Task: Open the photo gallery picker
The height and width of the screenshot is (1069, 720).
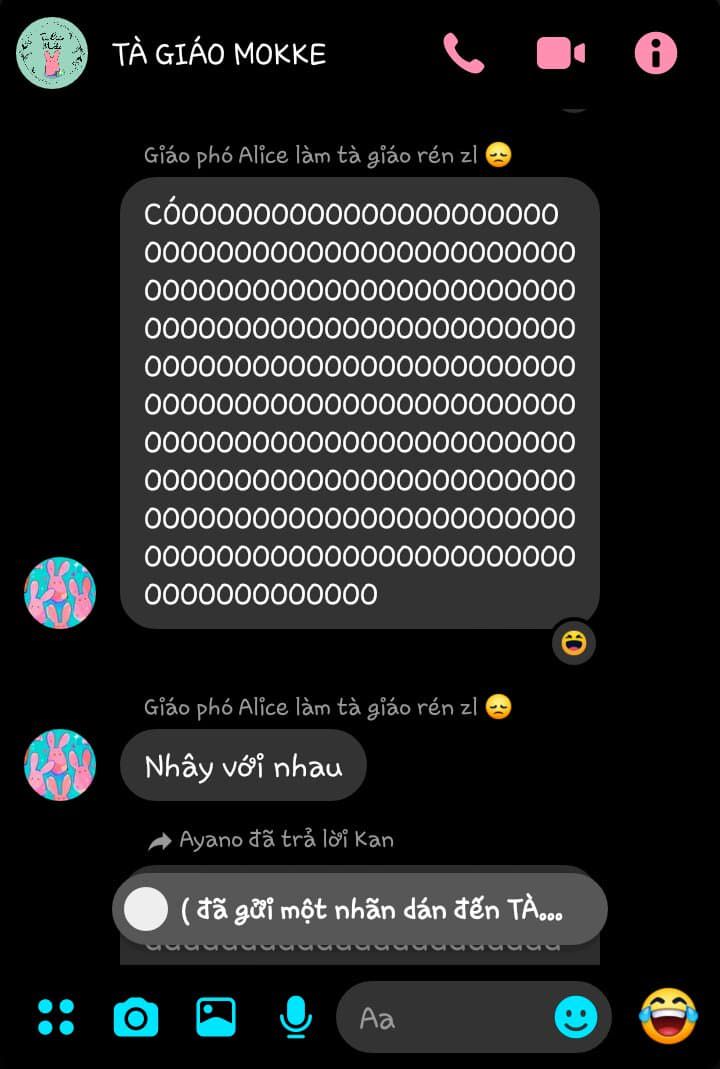Action: (x=215, y=1017)
